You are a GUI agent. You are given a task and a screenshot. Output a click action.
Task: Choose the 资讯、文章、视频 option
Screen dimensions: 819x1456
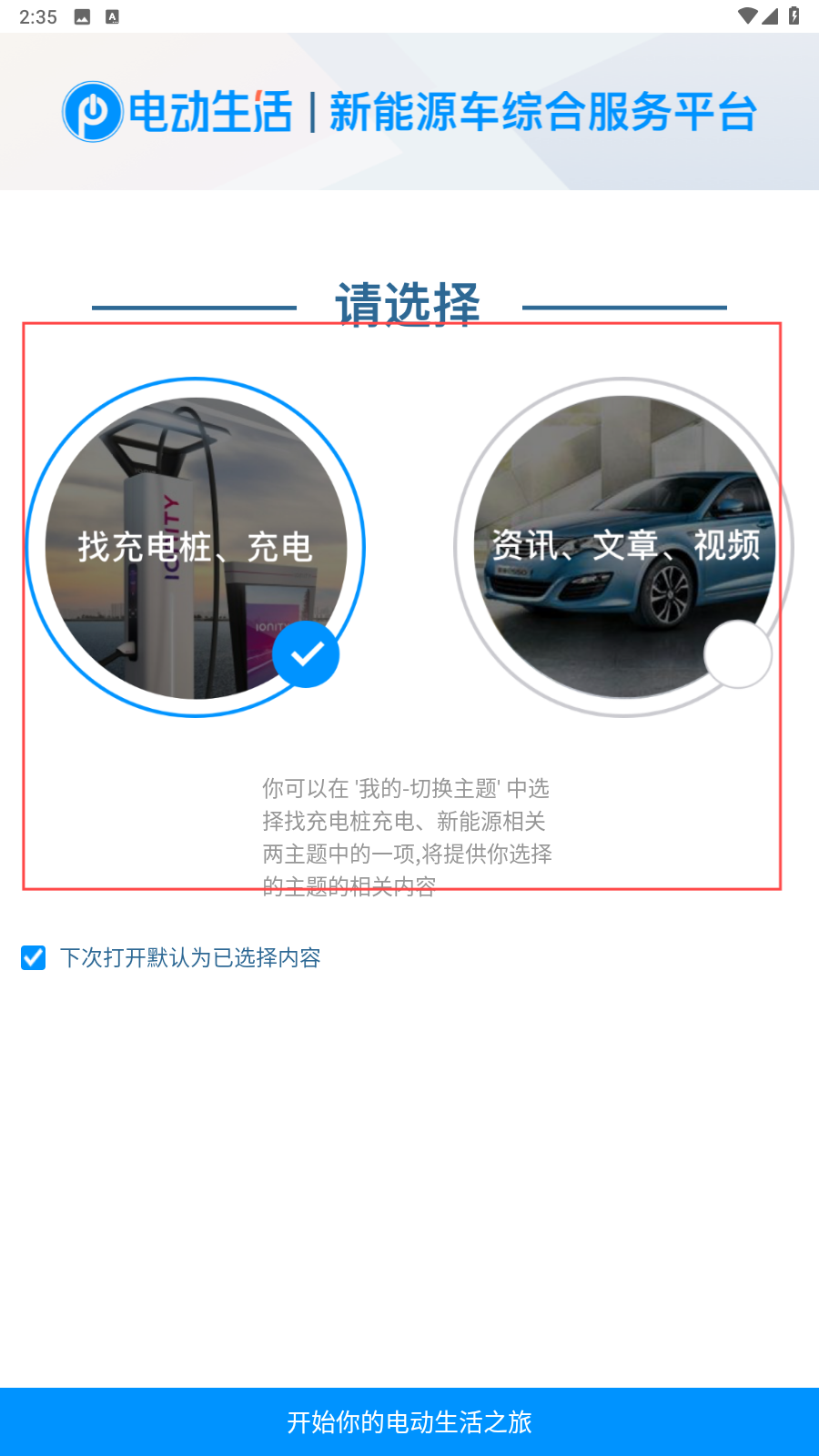(x=624, y=547)
